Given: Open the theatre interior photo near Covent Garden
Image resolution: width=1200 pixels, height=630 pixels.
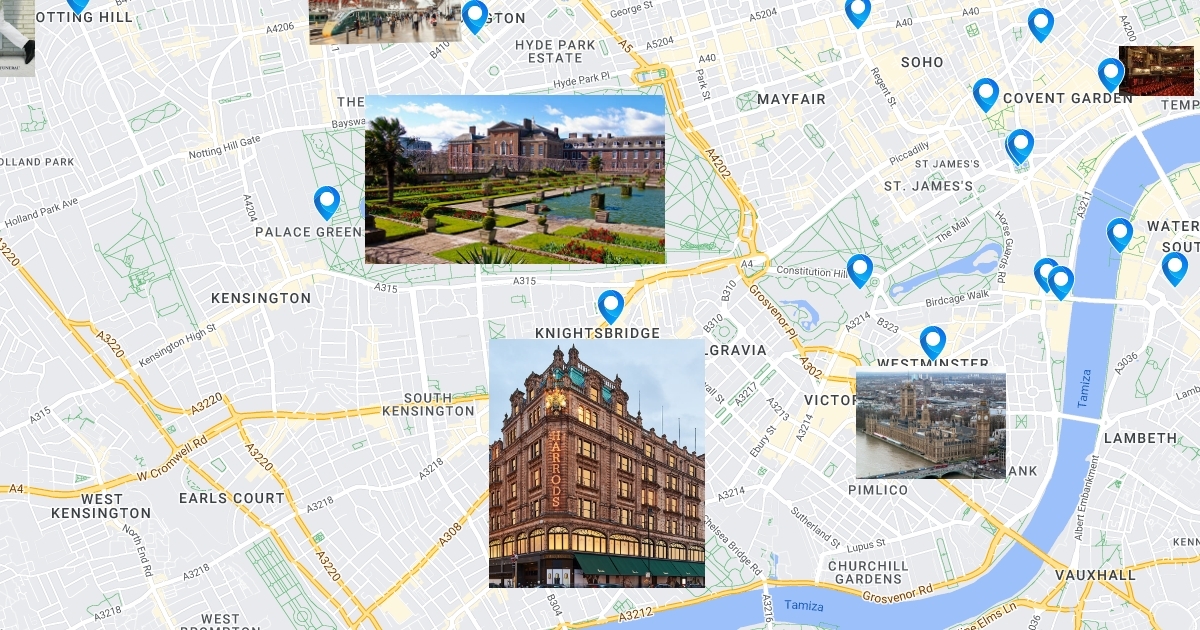Looking at the screenshot, I should 1156,71.
